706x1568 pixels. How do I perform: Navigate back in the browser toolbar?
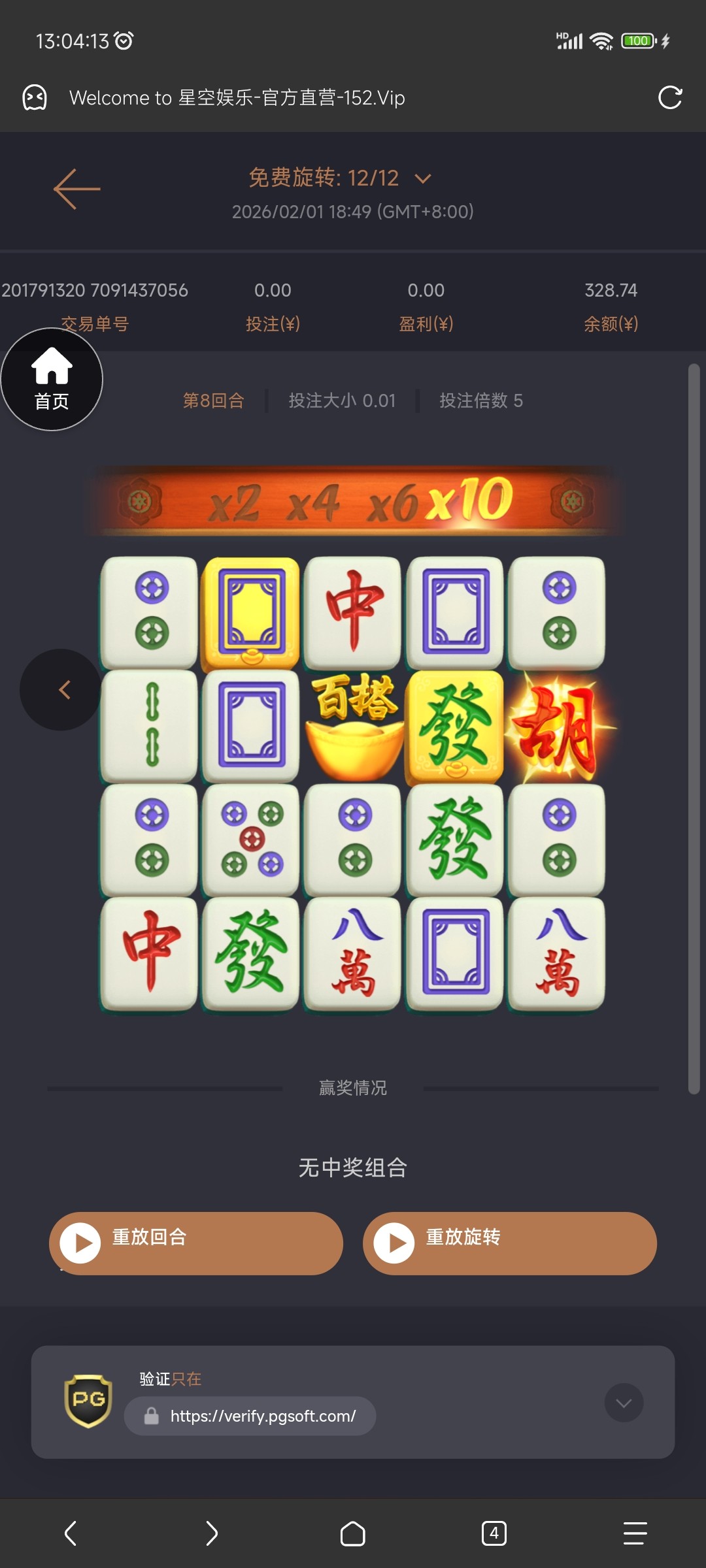[x=71, y=1533]
